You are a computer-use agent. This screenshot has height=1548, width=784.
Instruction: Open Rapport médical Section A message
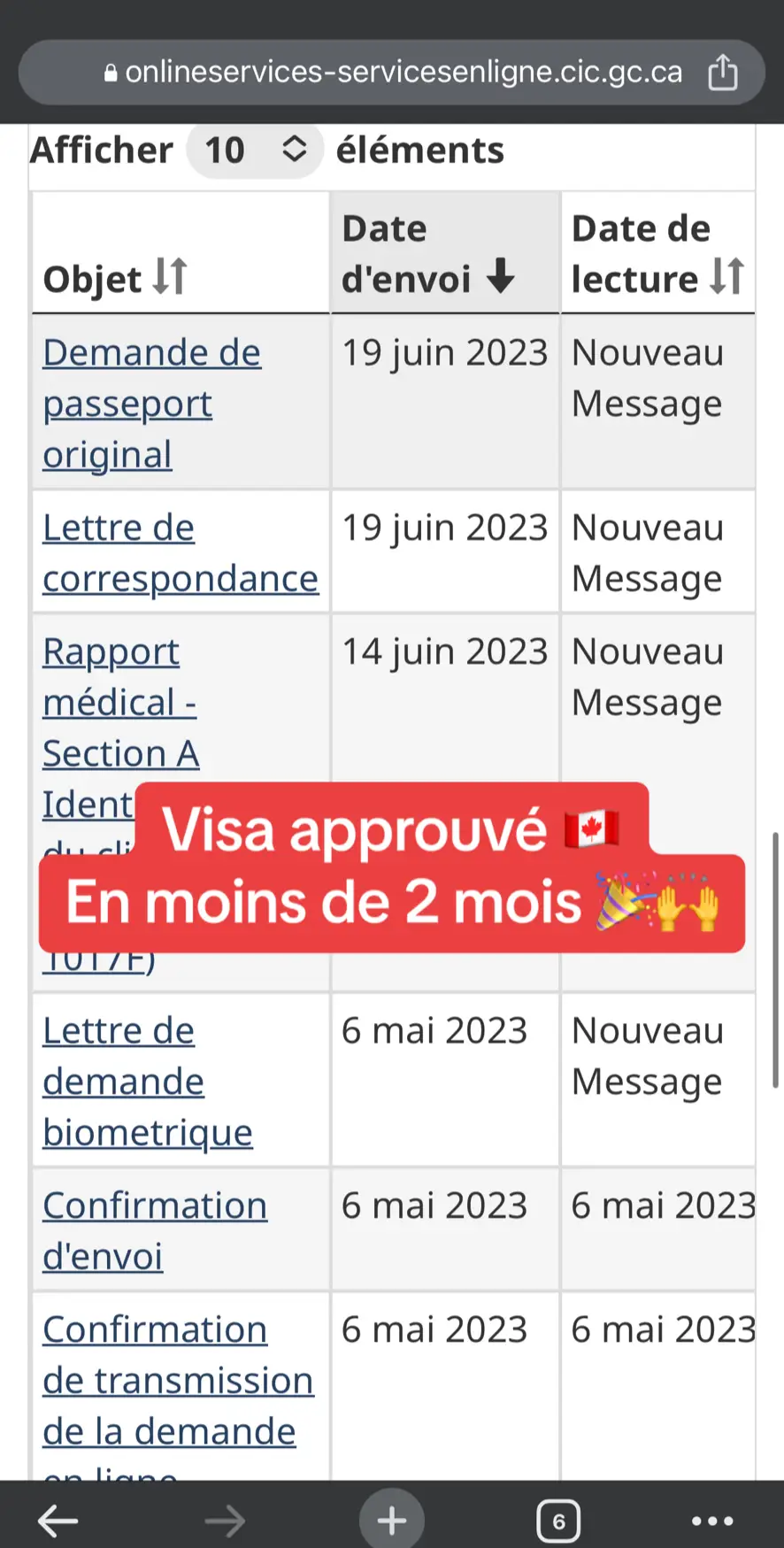(121, 702)
